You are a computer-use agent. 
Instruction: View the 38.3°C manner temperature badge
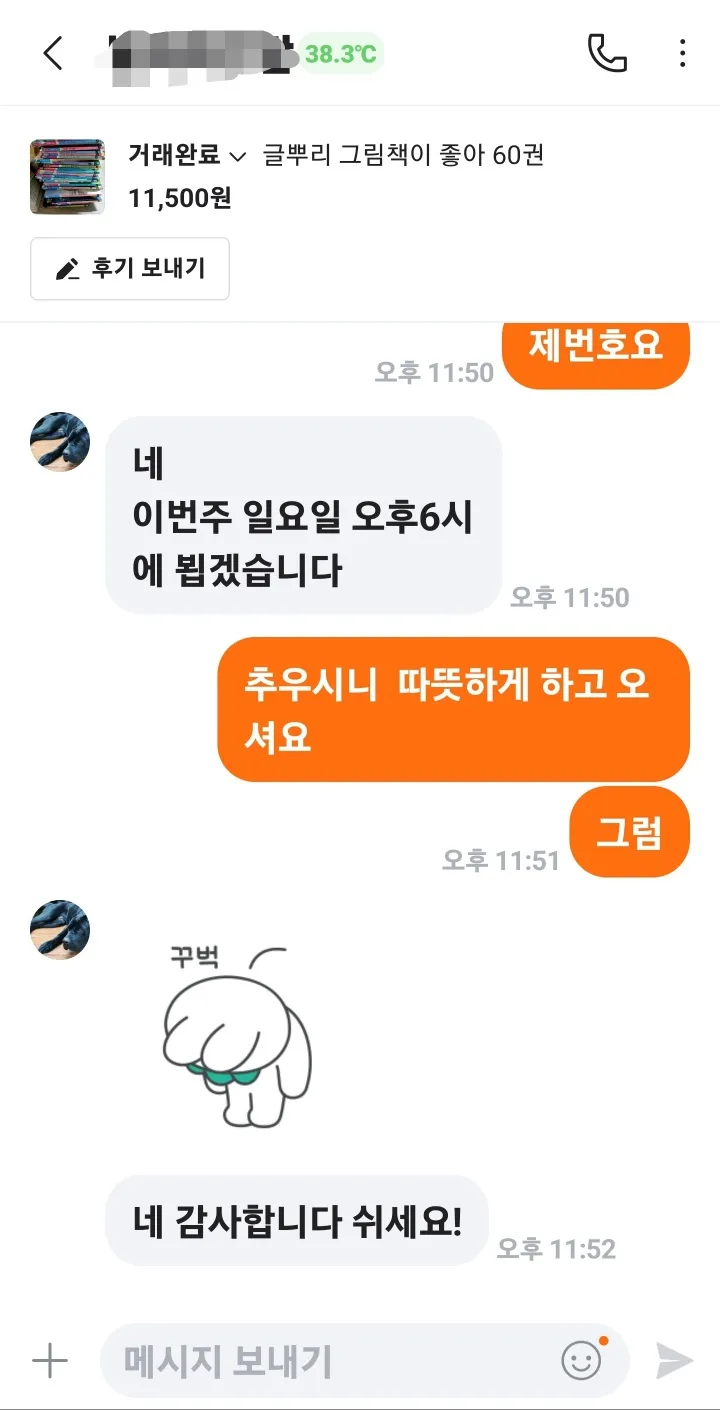(x=341, y=54)
